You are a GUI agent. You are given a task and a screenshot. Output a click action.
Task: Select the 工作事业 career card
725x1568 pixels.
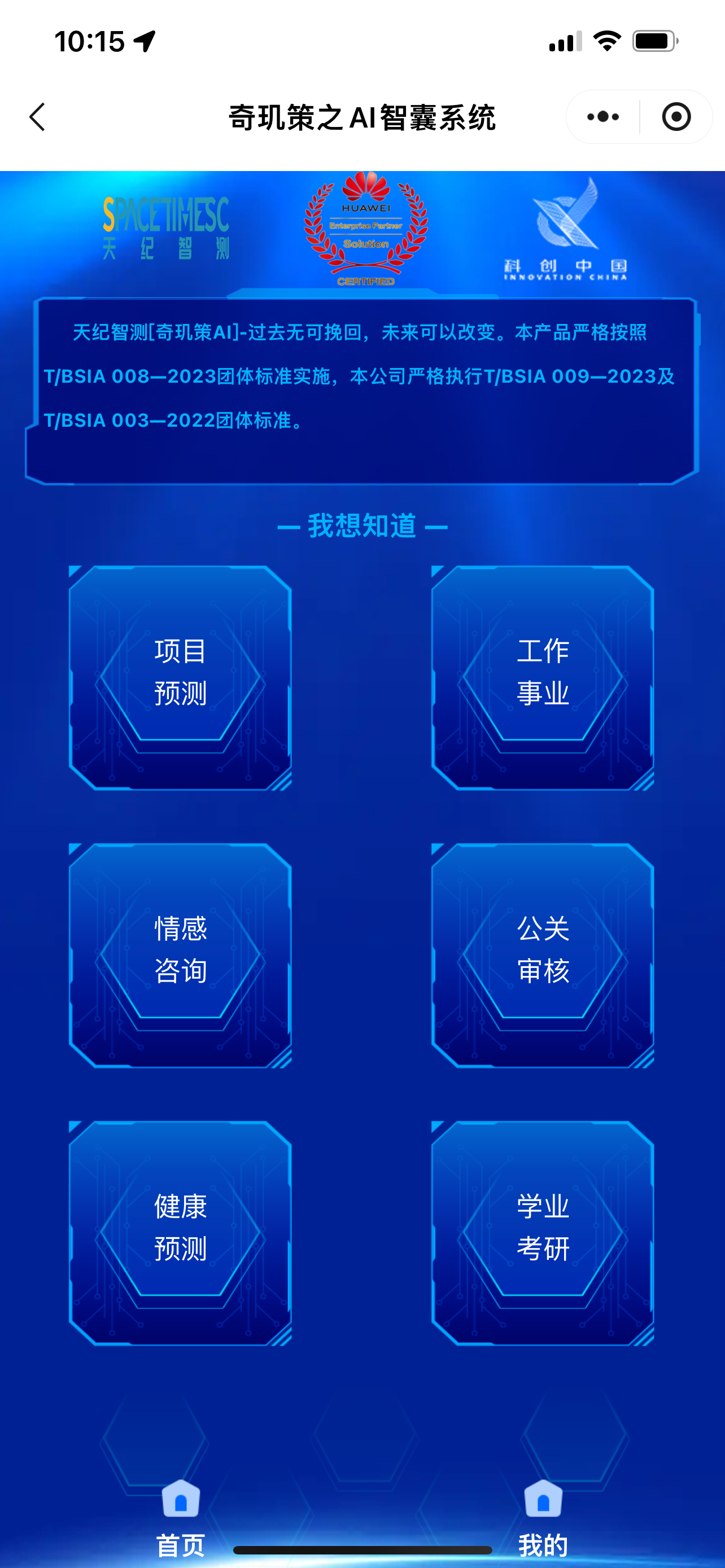coord(543,677)
